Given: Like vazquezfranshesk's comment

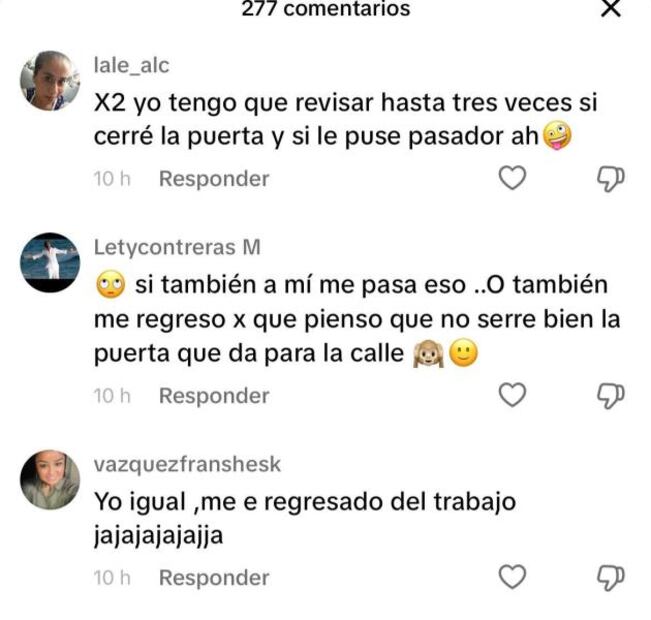Looking at the screenshot, I should click(x=512, y=578).
